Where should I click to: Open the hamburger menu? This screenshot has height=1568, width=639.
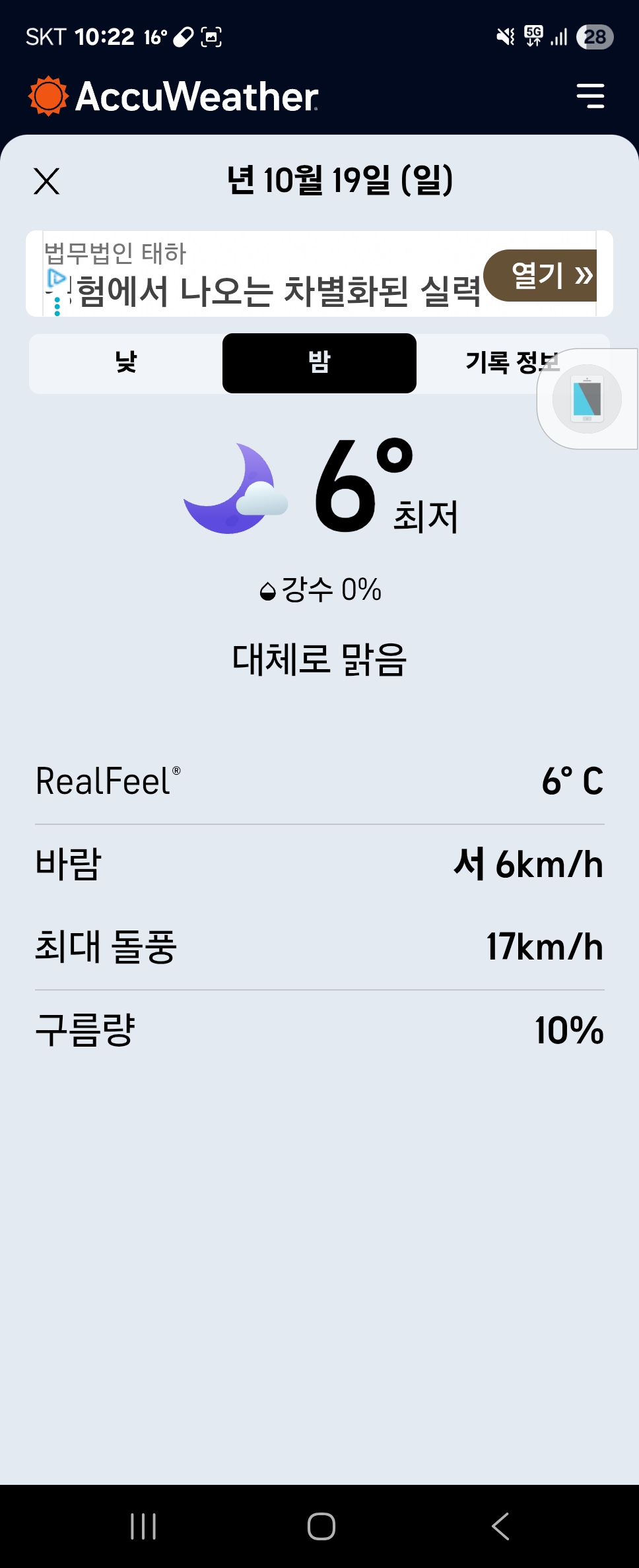click(x=590, y=96)
